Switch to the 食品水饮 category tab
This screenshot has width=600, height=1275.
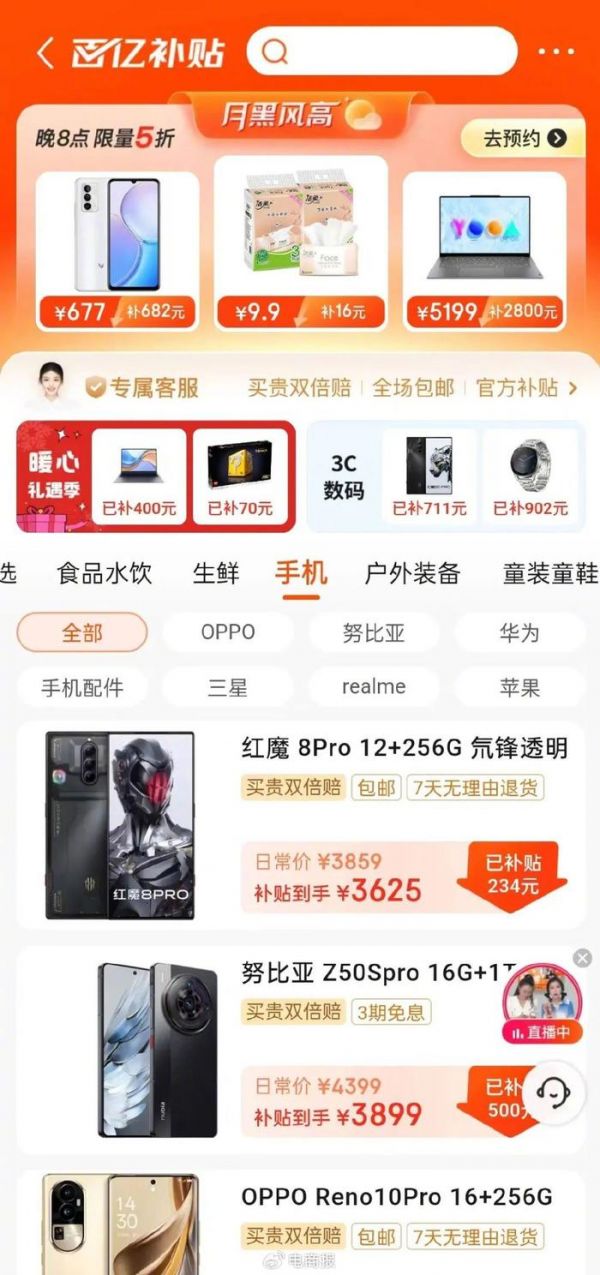(x=104, y=573)
